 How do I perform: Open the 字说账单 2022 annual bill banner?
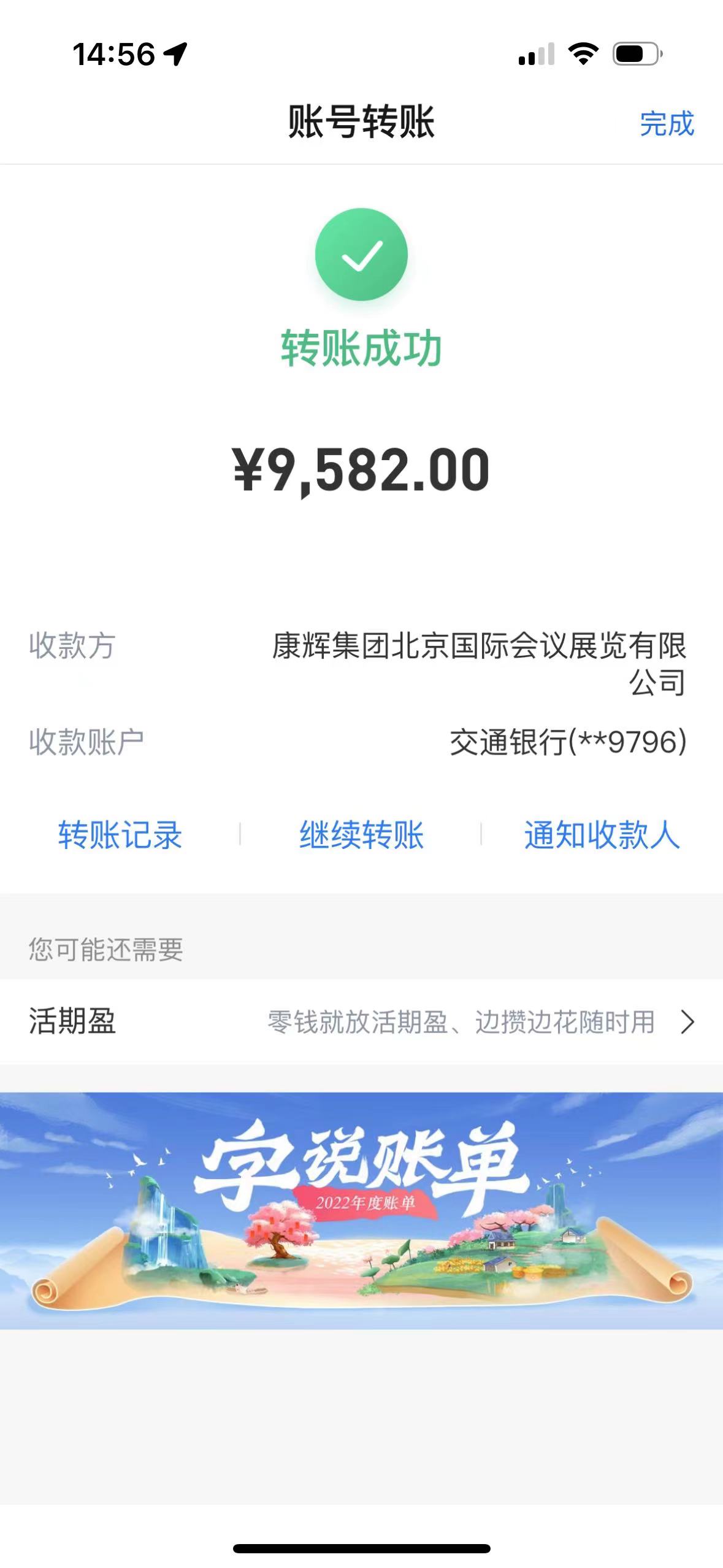[x=361, y=1210]
